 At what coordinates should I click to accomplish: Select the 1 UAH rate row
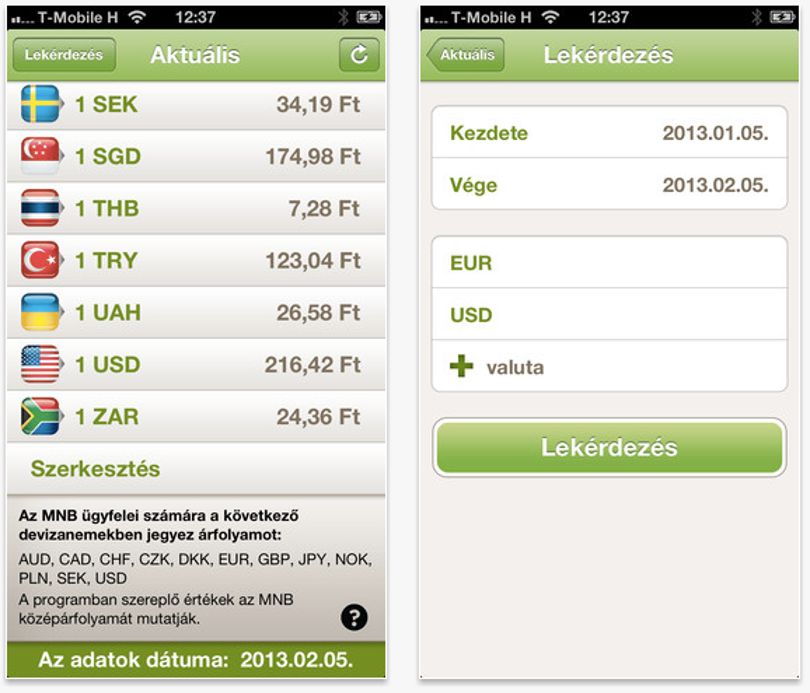[196, 312]
